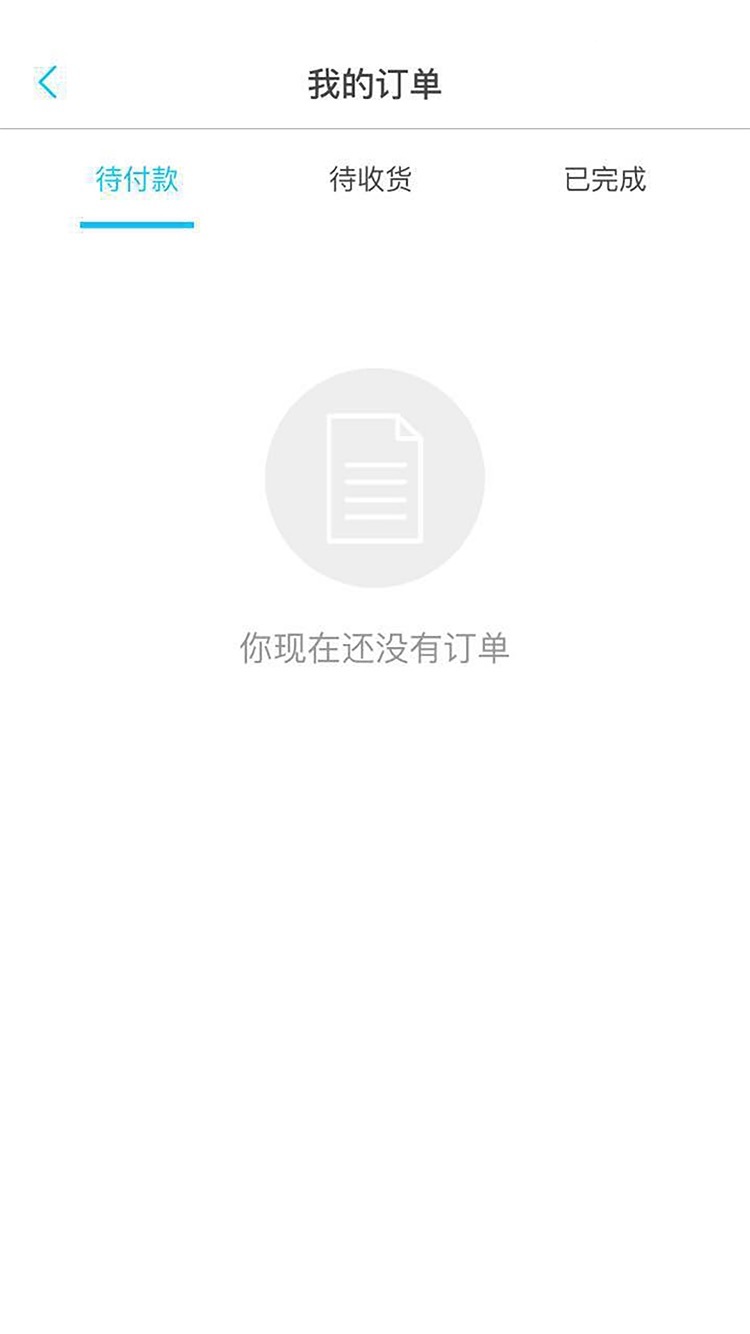Open the 已完成 tab

click(x=605, y=180)
